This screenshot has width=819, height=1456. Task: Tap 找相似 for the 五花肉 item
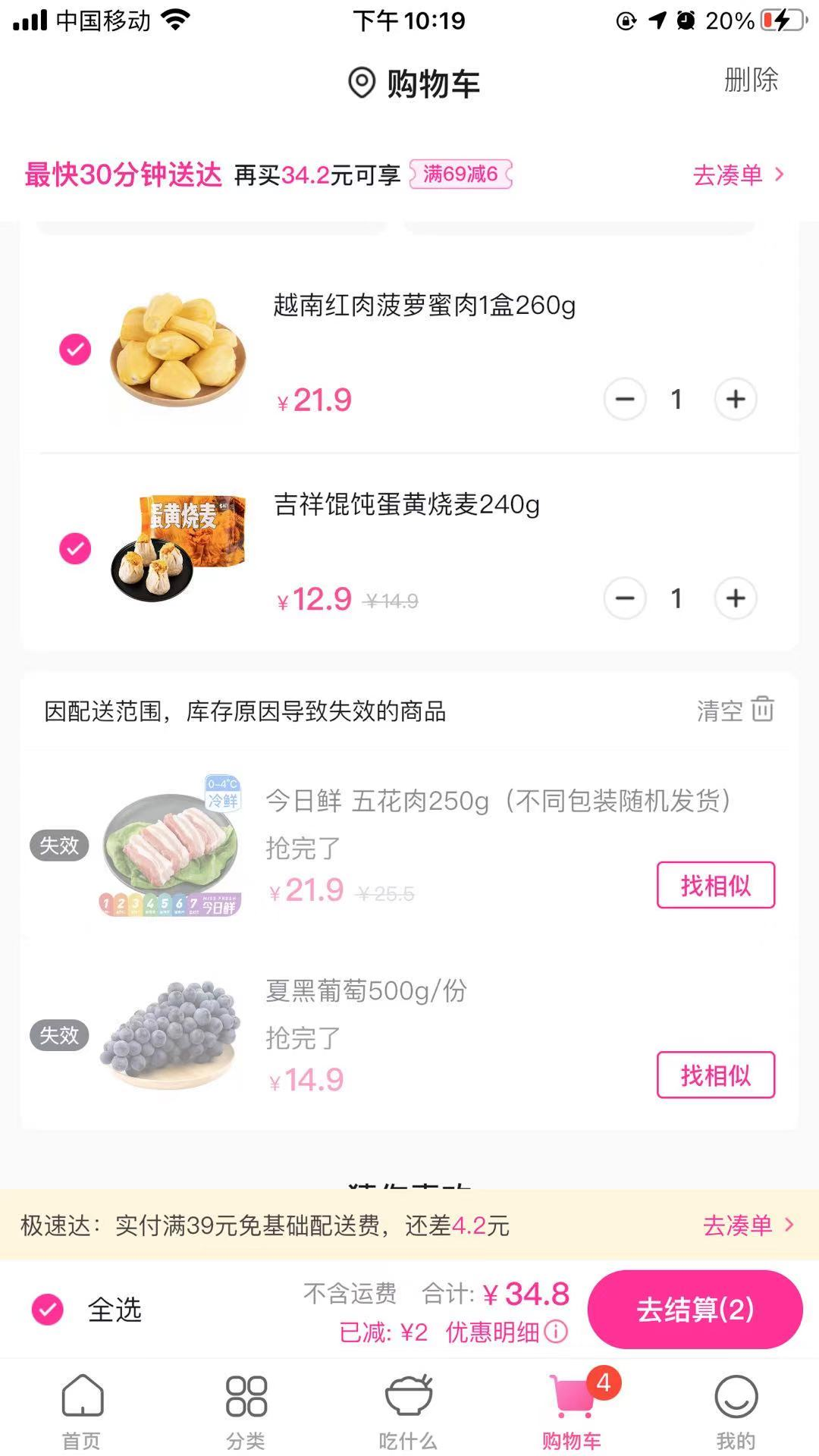point(715,884)
